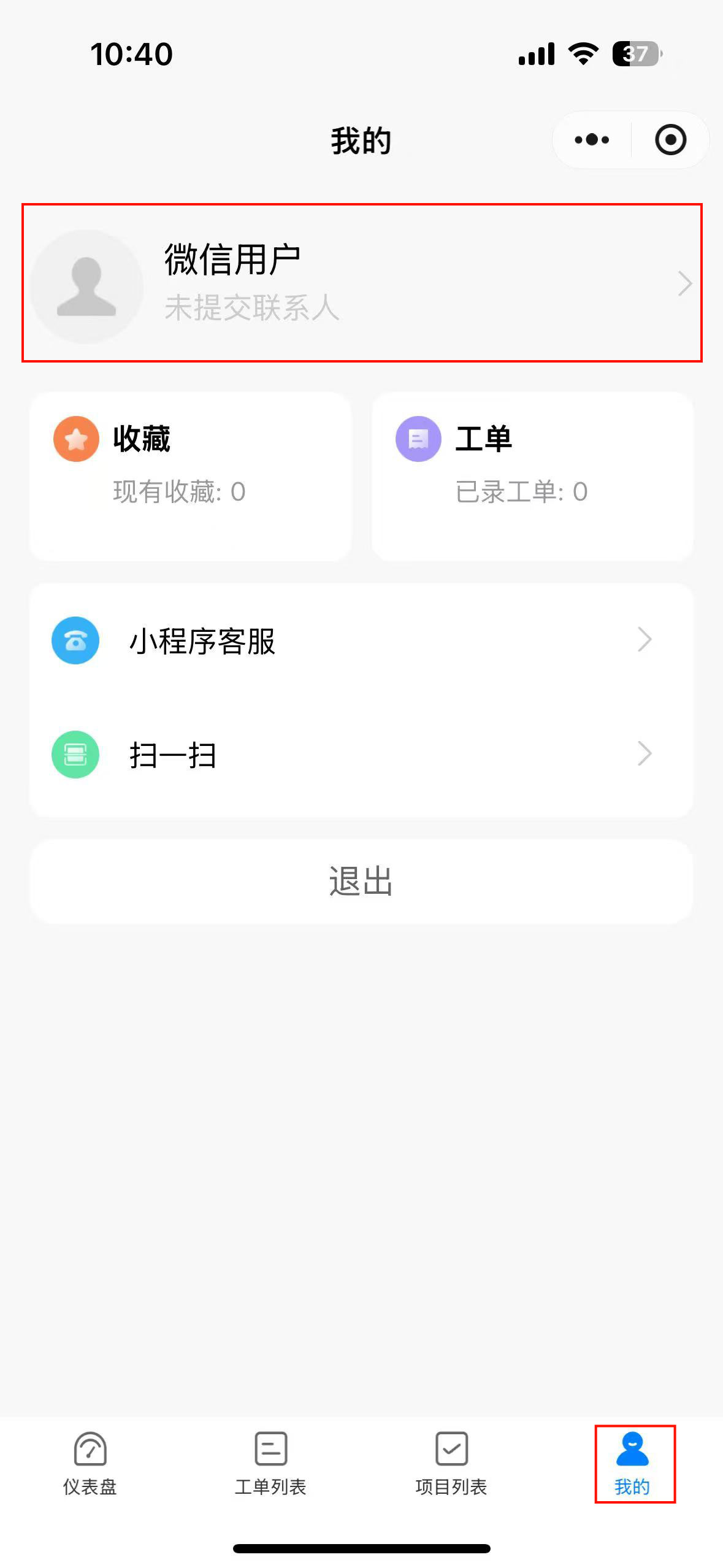
Task: Open the 微信用户 profile row
Action: click(362, 283)
